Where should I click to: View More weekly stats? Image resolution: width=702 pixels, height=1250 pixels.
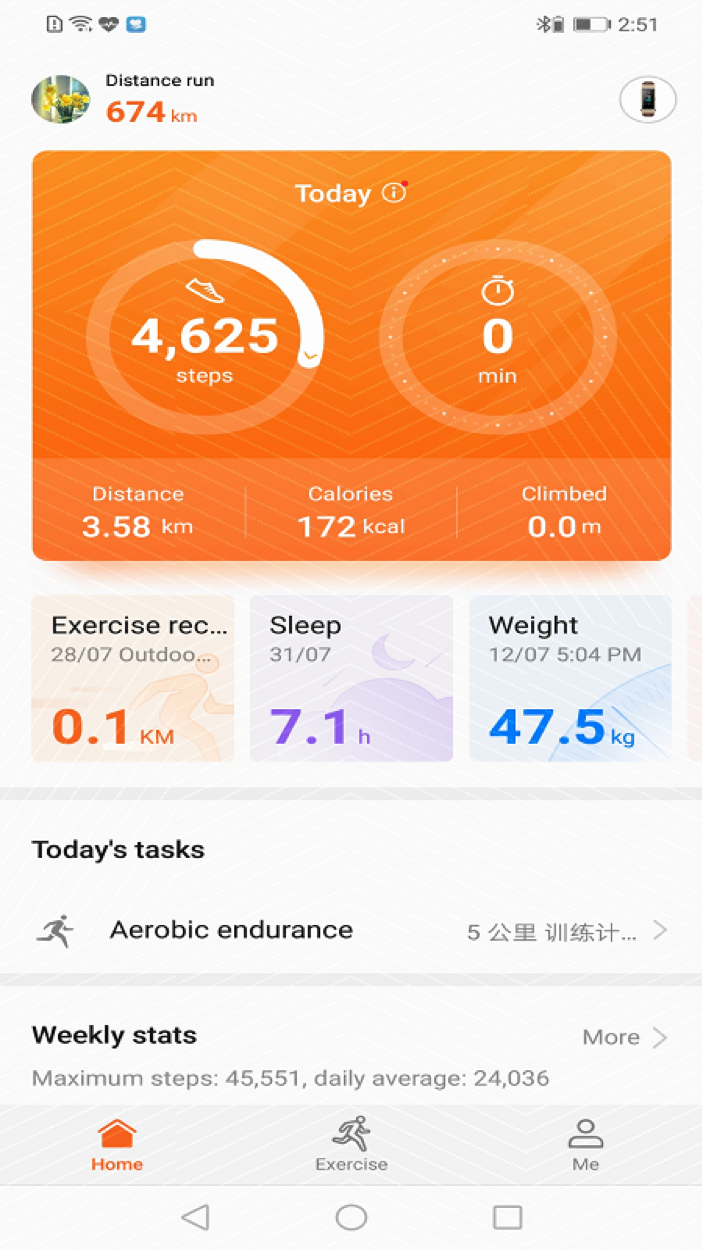tap(624, 1037)
